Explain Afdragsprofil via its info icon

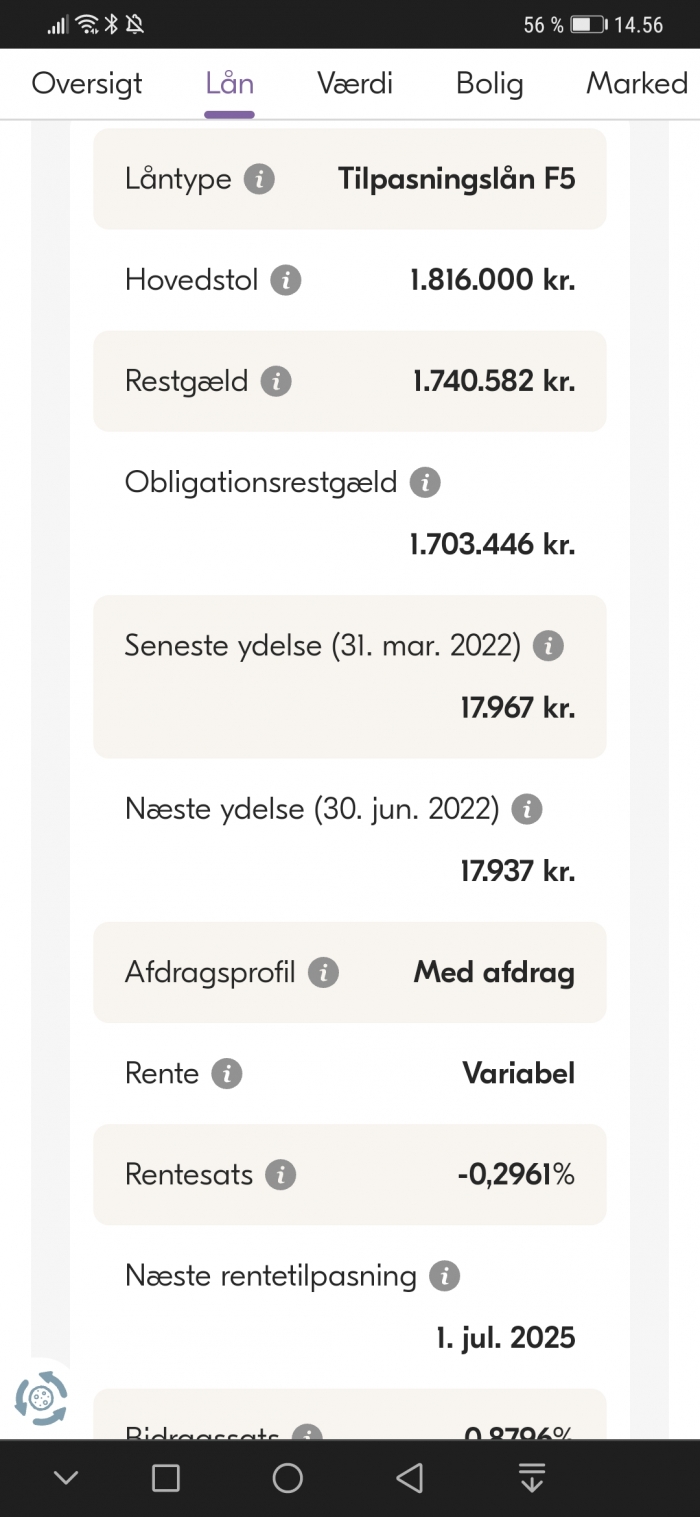coord(323,972)
